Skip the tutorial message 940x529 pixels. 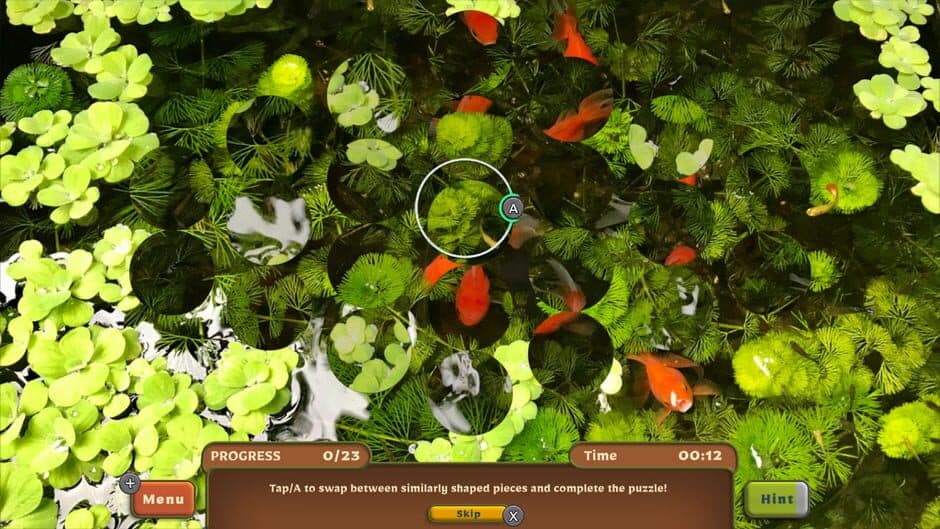467,514
